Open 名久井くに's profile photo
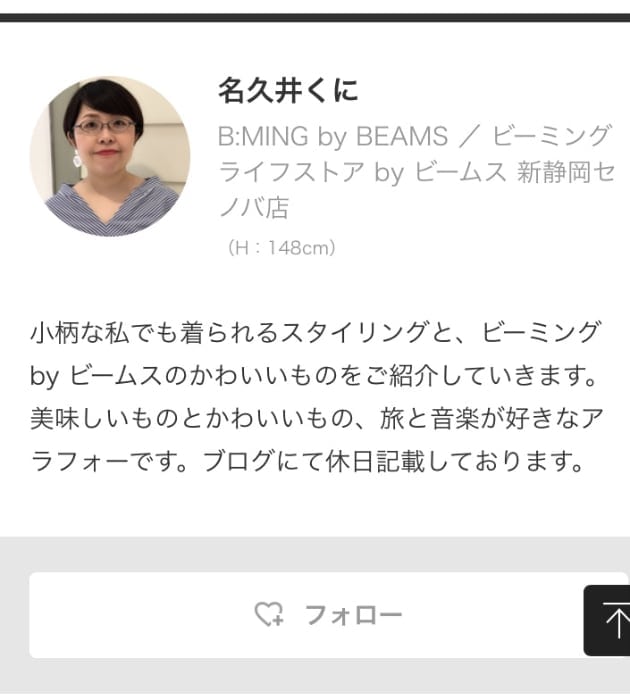 [x=110, y=156]
